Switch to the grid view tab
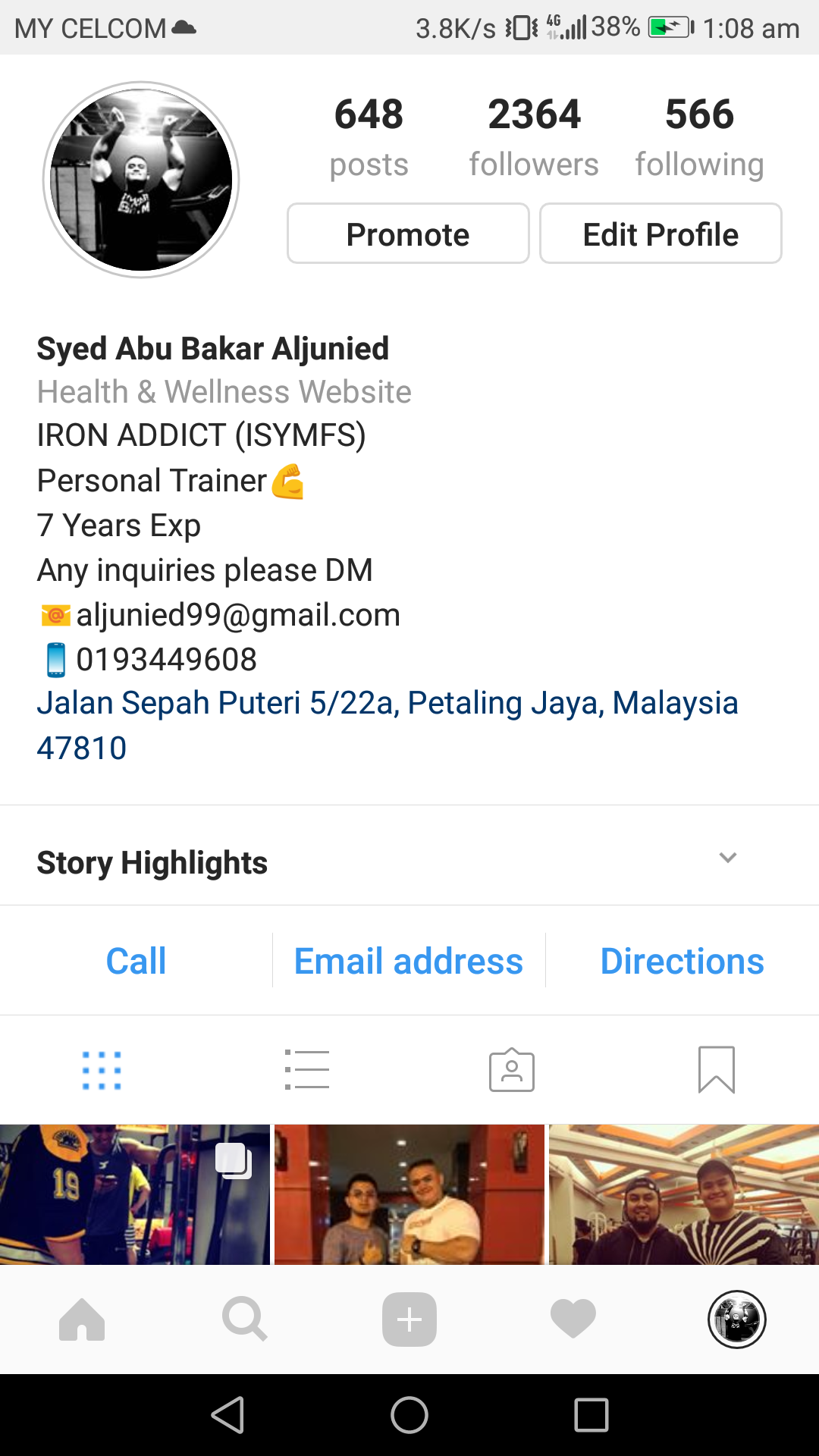This screenshot has height=1456, width=819. (x=102, y=1070)
